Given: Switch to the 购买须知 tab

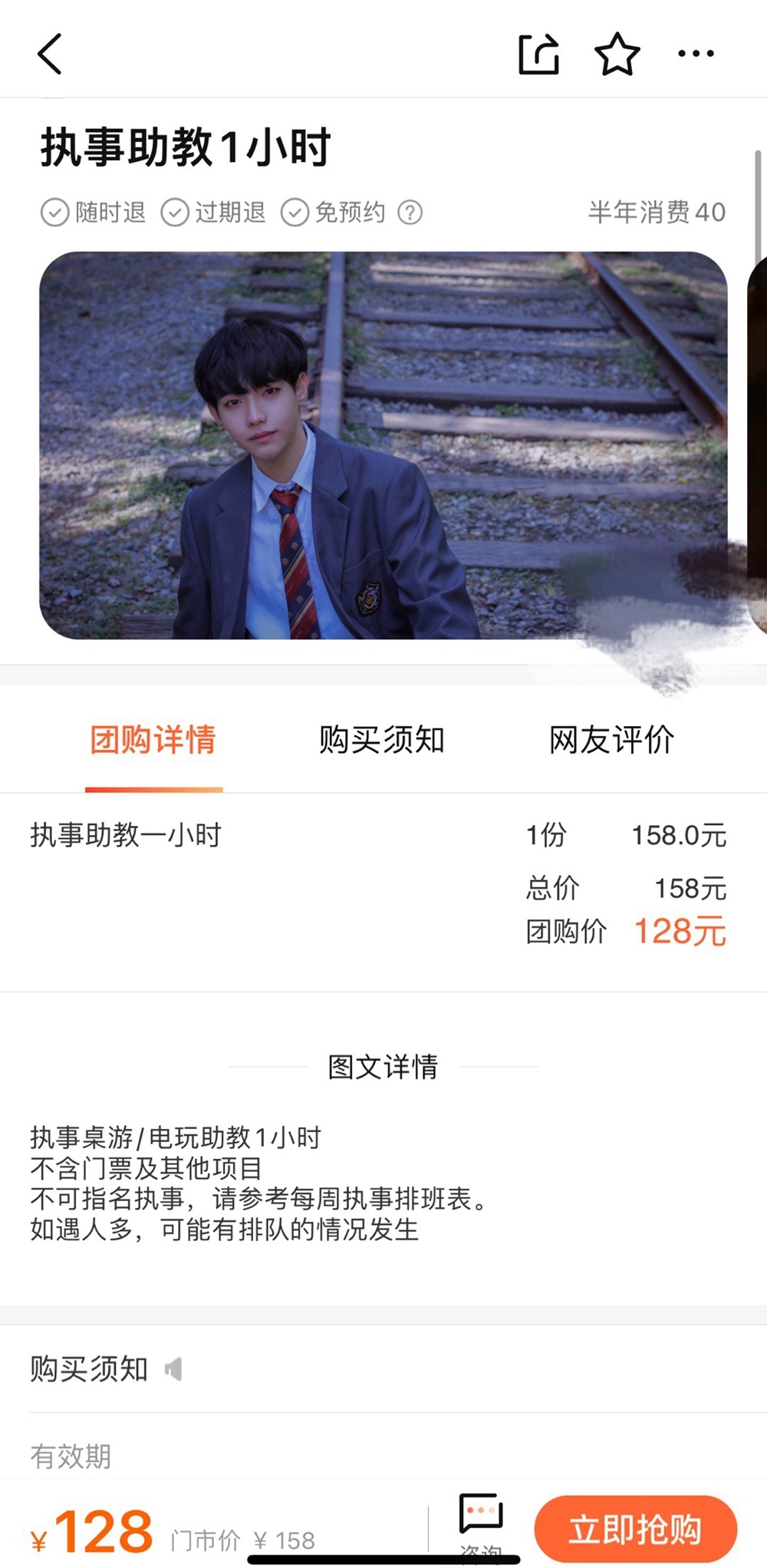Looking at the screenshot, I should click(382, 741).
